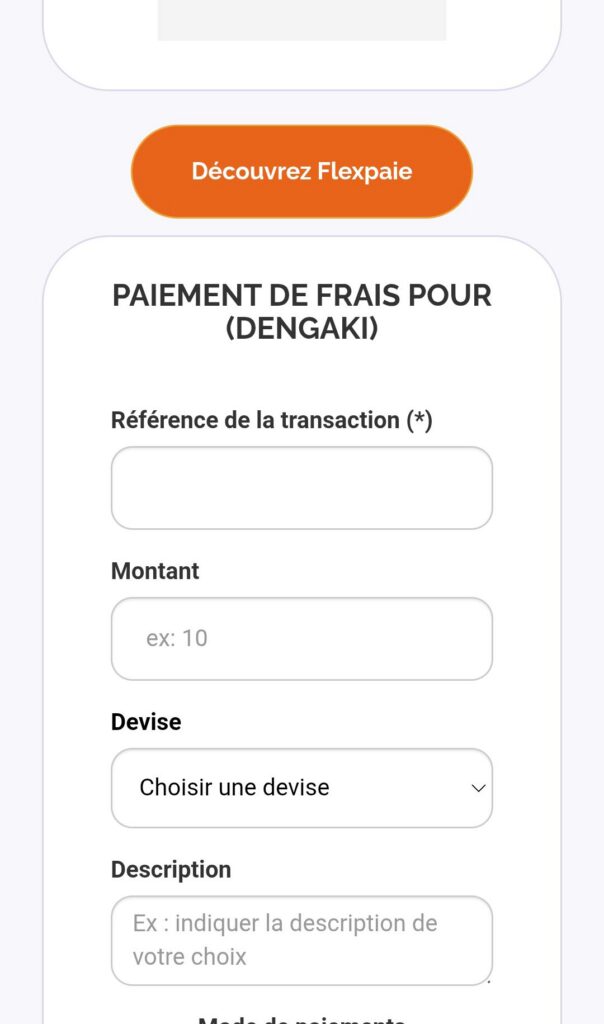
Task: Focus the Référence de la transaction field
Action: (x=301, y=488)
